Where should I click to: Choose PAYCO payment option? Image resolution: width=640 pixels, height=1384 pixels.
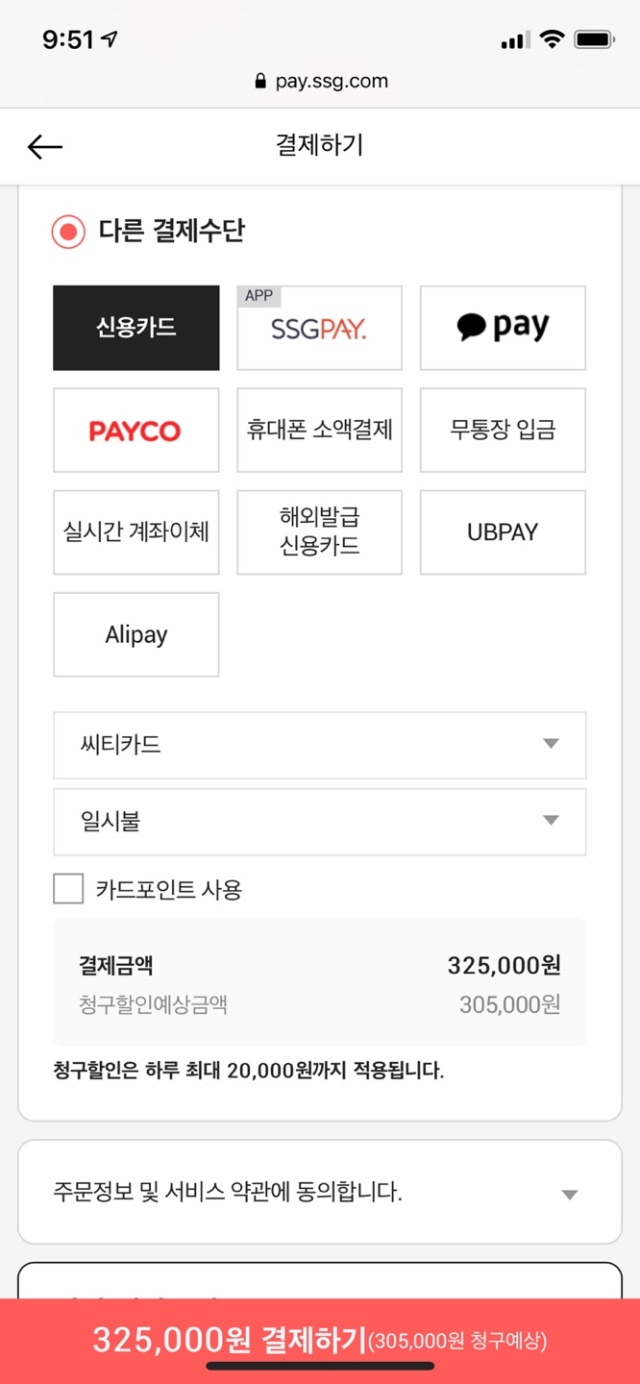(x=136, y=430)
